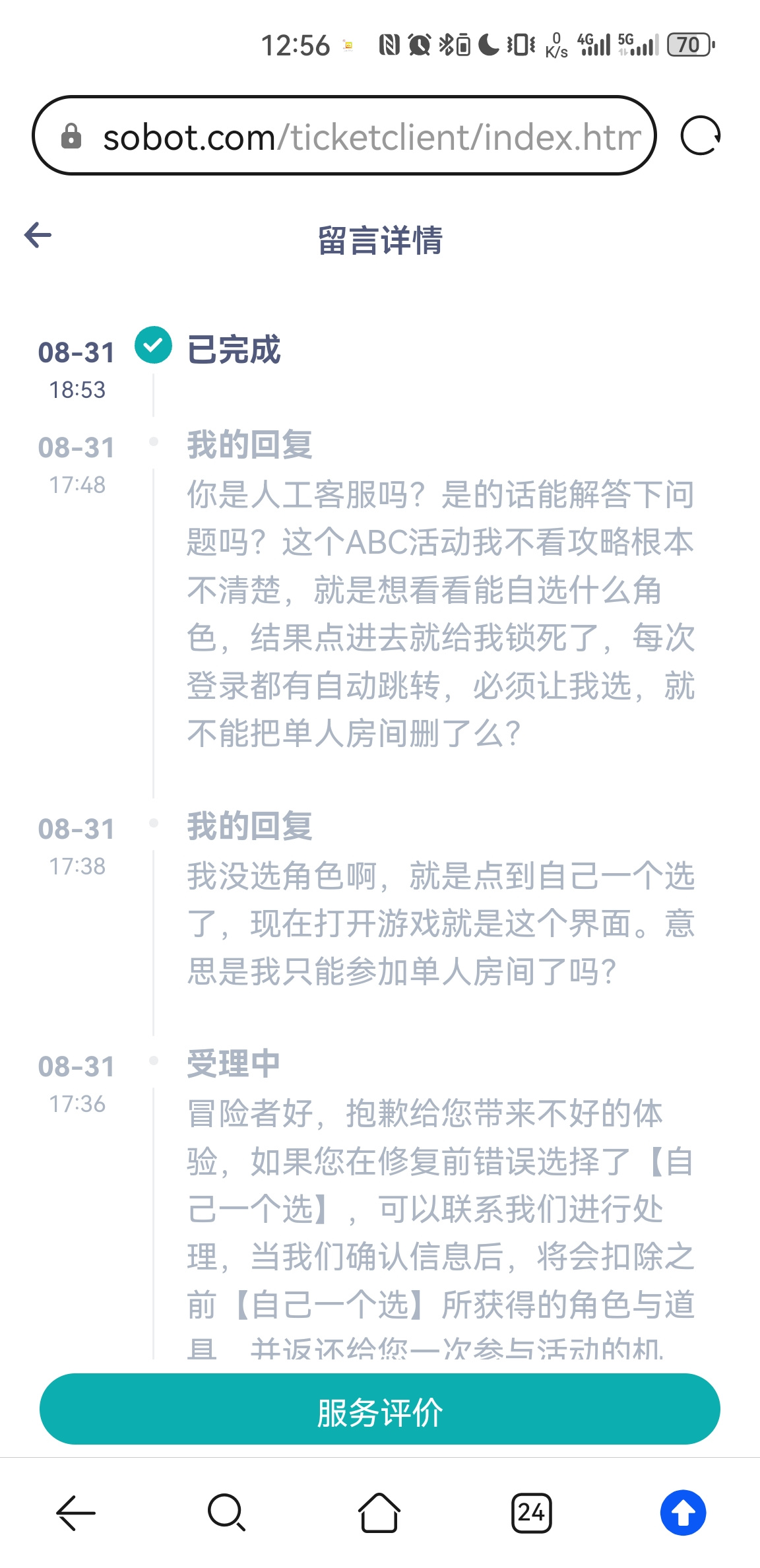Tap the browser's back arrow in bottom bar
Screen dimensions: 760x1568
(x=76, y=1512)
